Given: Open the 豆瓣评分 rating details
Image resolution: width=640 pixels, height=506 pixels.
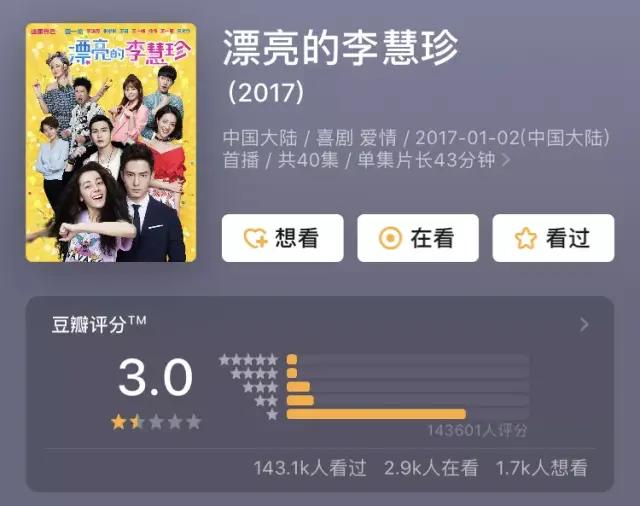Looking at the screenshot, I should [x=584, y=325].
